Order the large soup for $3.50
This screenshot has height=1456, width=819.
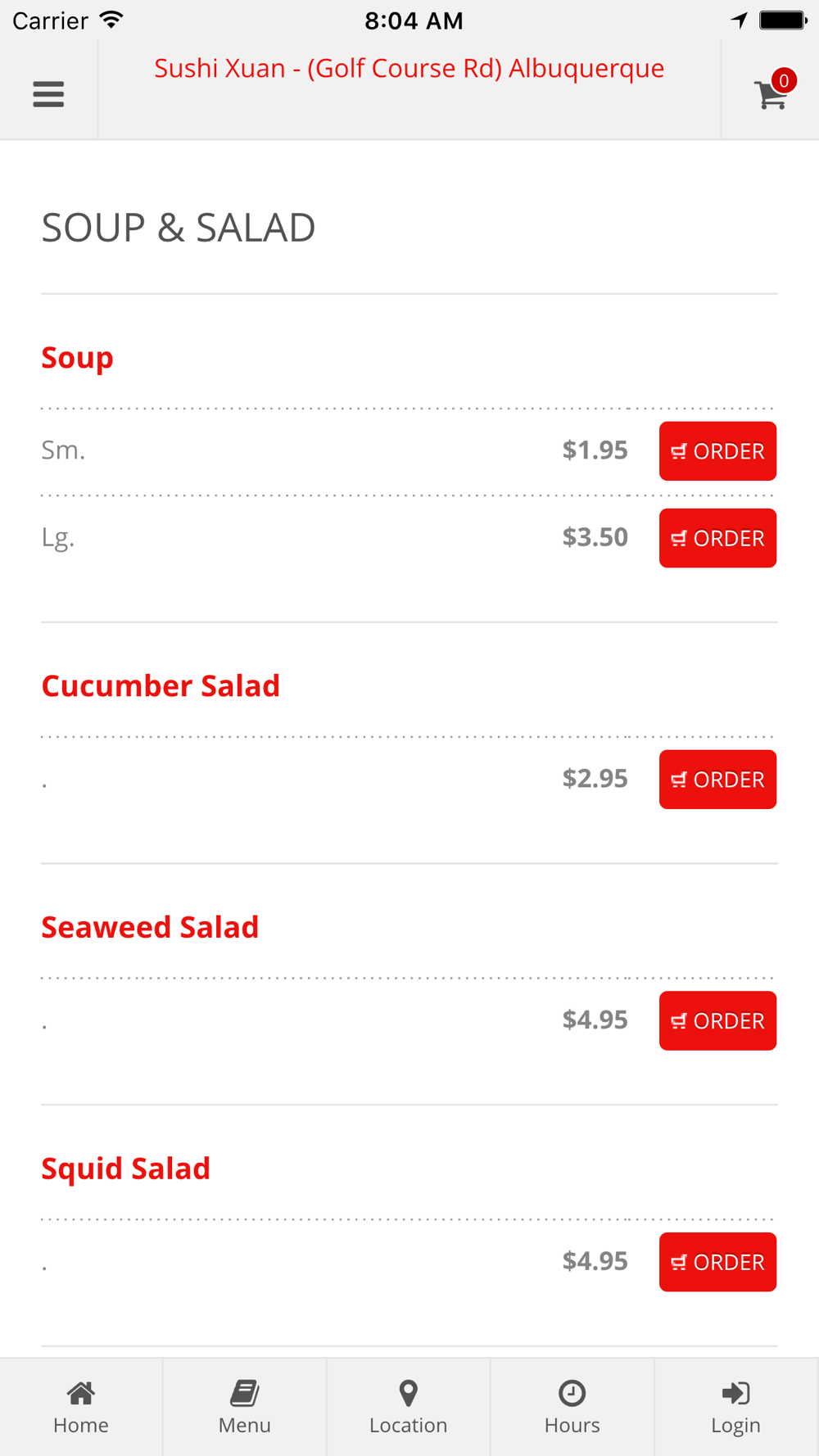(x=717, y=538)
